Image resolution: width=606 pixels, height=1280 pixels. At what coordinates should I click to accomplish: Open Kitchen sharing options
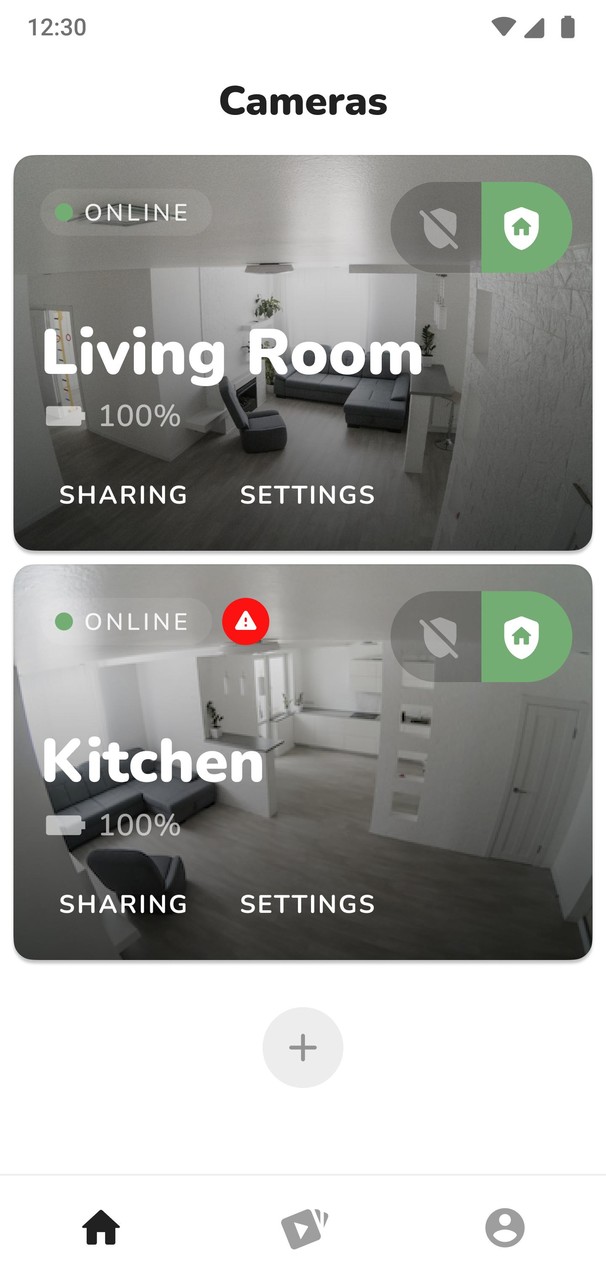[x=123, y=904]
